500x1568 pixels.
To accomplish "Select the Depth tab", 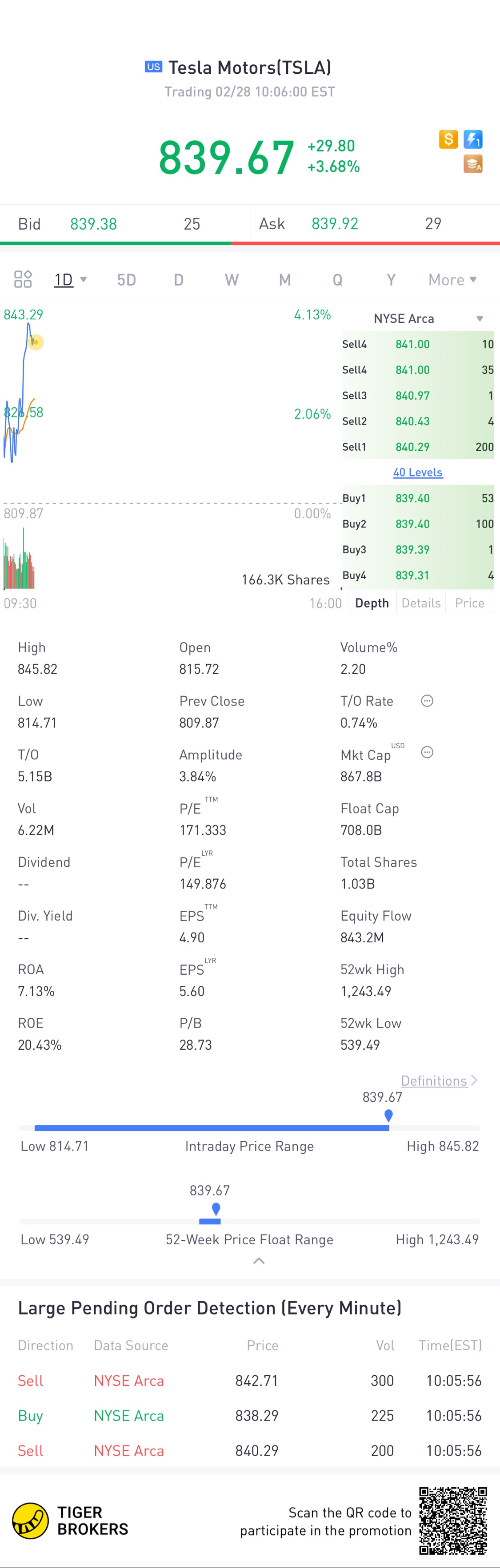I will (x=372, y=603).
